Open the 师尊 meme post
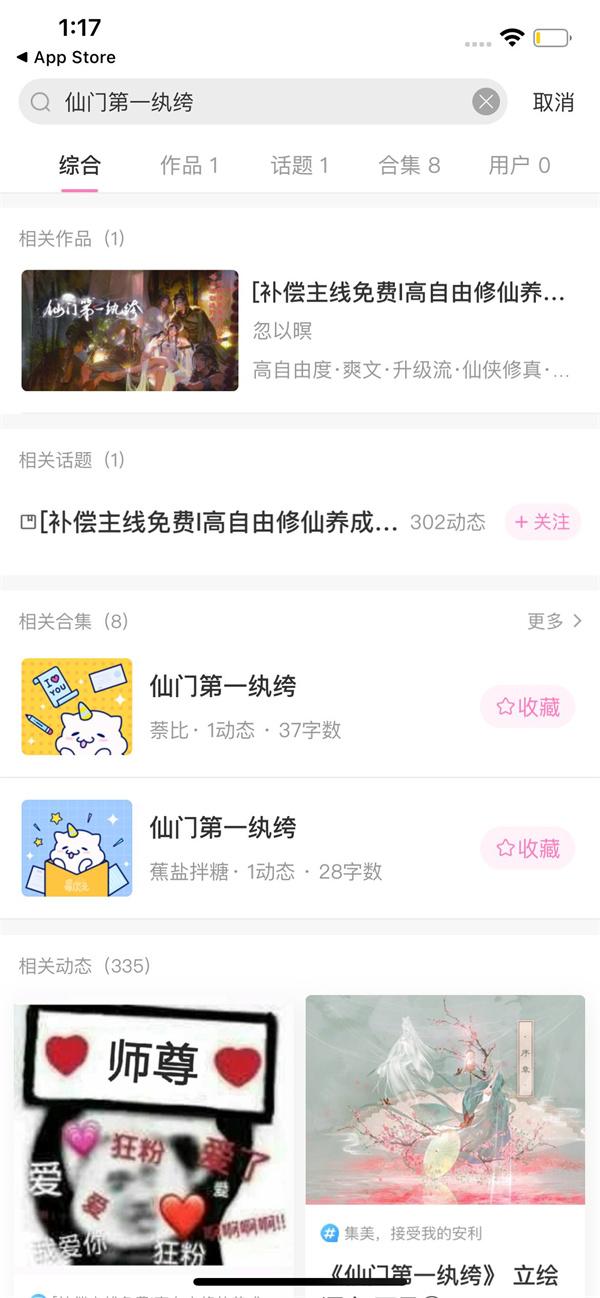This screenshot has height=1298, width=600. point(153,1135)
